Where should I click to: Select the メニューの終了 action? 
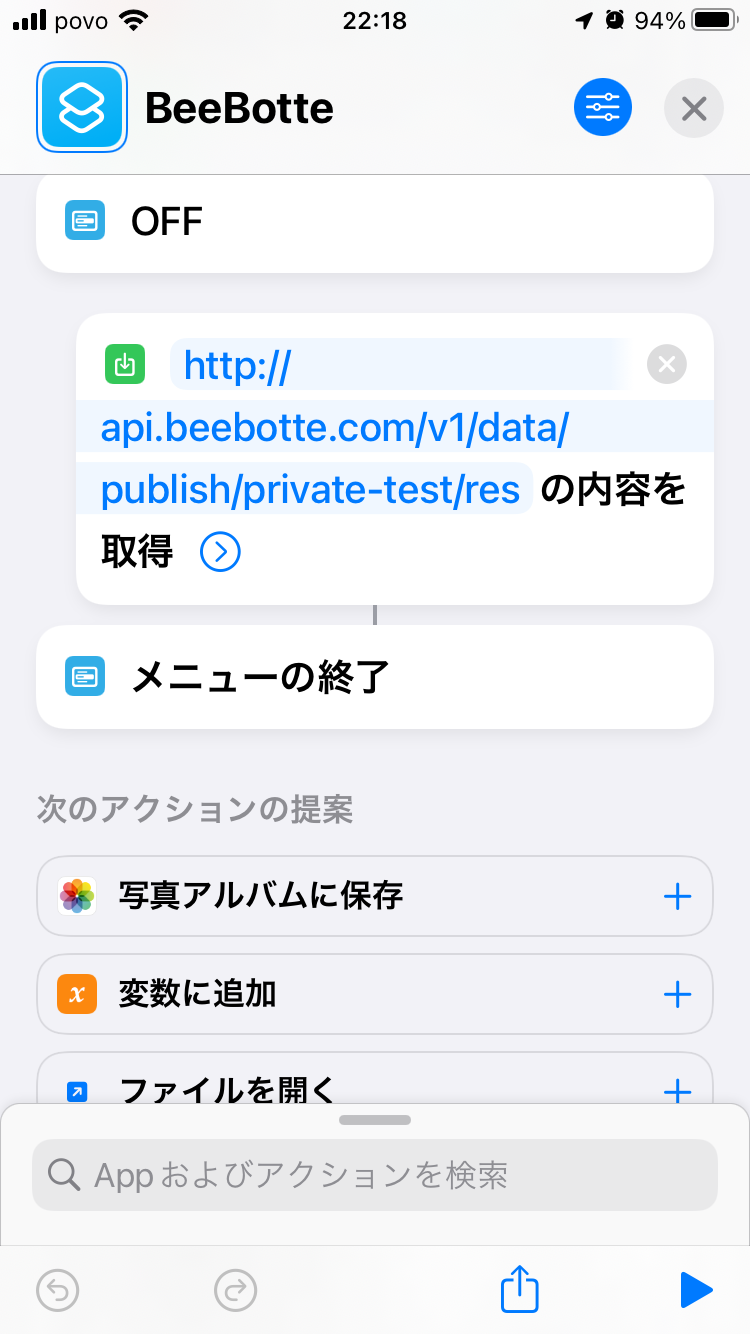click(375, 678)
